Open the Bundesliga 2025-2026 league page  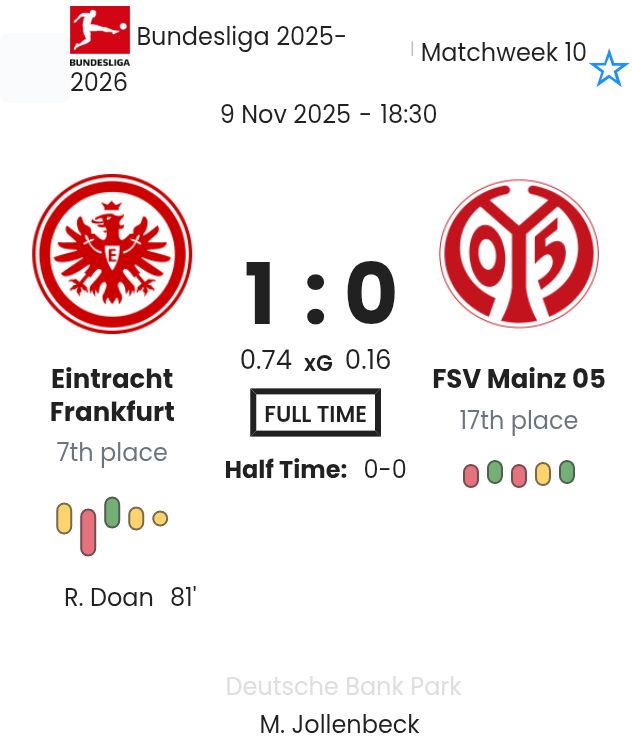240,38
